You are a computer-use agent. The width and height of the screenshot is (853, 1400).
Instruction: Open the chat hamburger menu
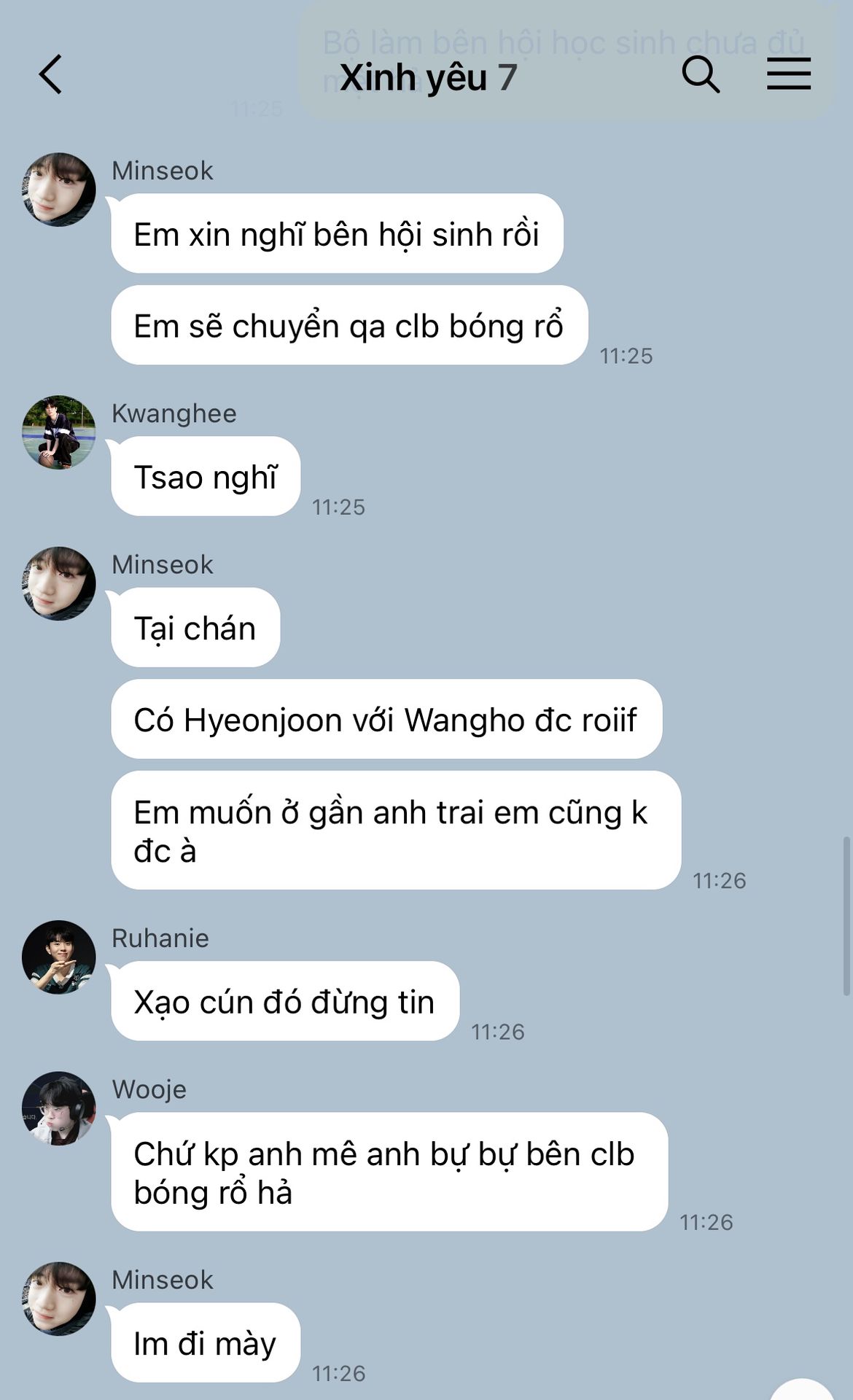pyautogui.click(x=788, y=74)
